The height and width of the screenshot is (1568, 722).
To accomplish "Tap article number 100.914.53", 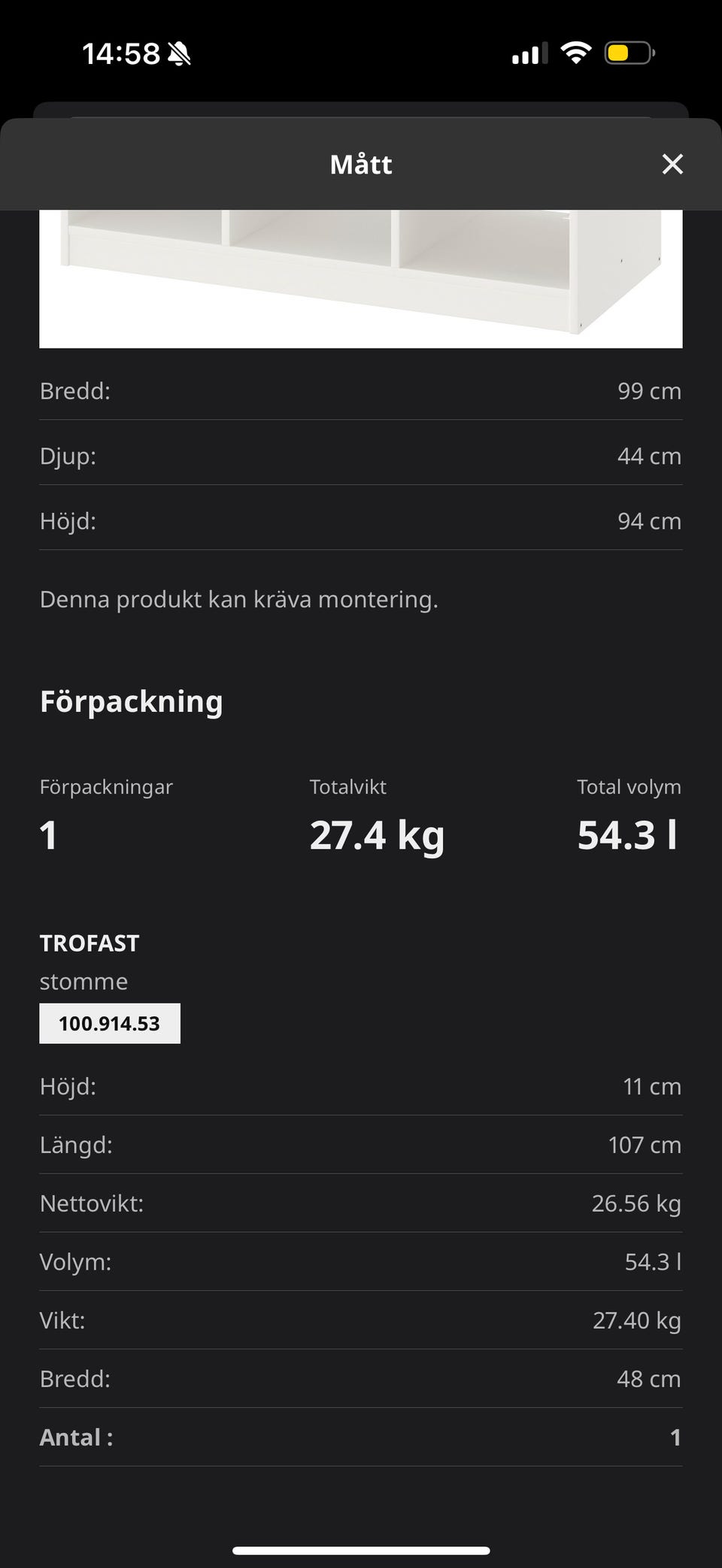I will [x=110, y=1023].
